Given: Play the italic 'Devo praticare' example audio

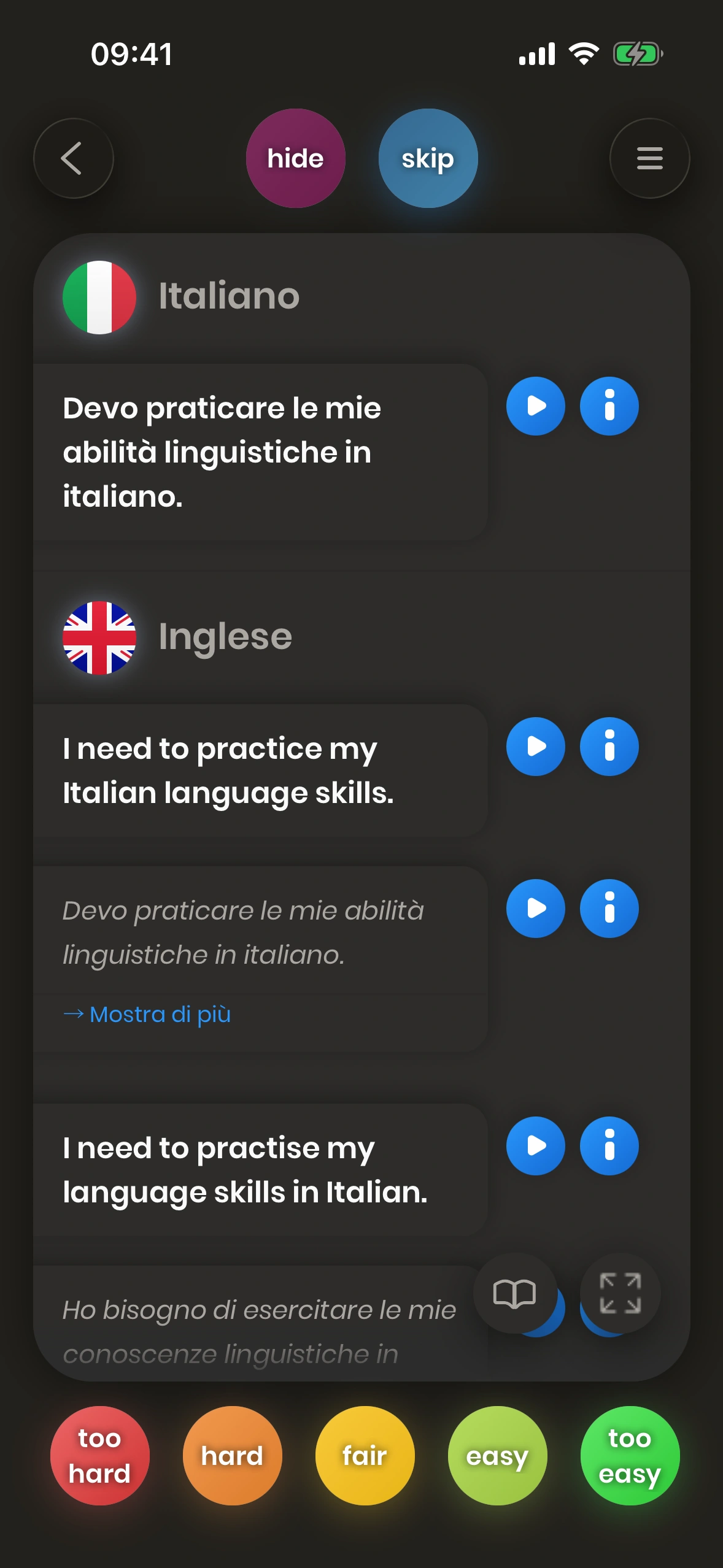Looking at the screenshot, I should (535, 909).
